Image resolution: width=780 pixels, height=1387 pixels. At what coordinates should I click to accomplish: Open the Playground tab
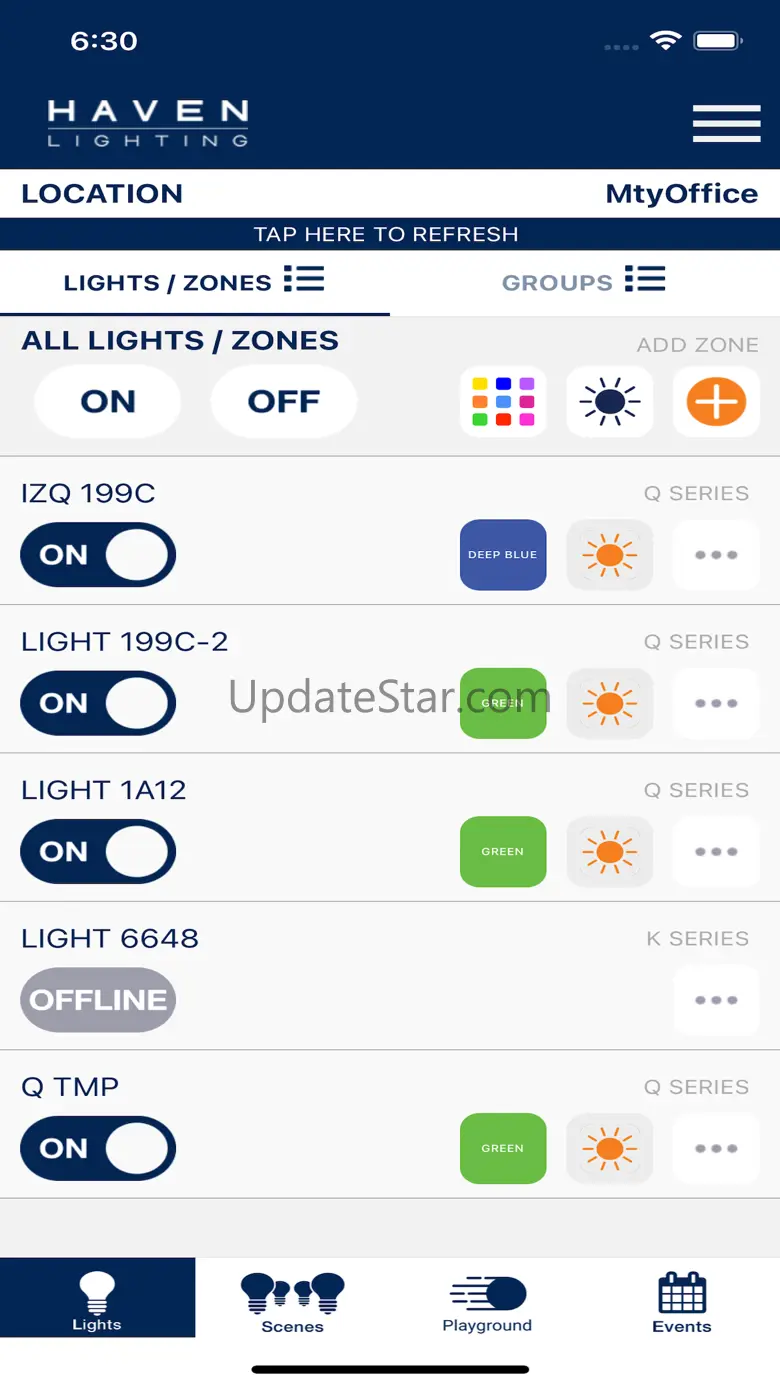[487, 1300]
